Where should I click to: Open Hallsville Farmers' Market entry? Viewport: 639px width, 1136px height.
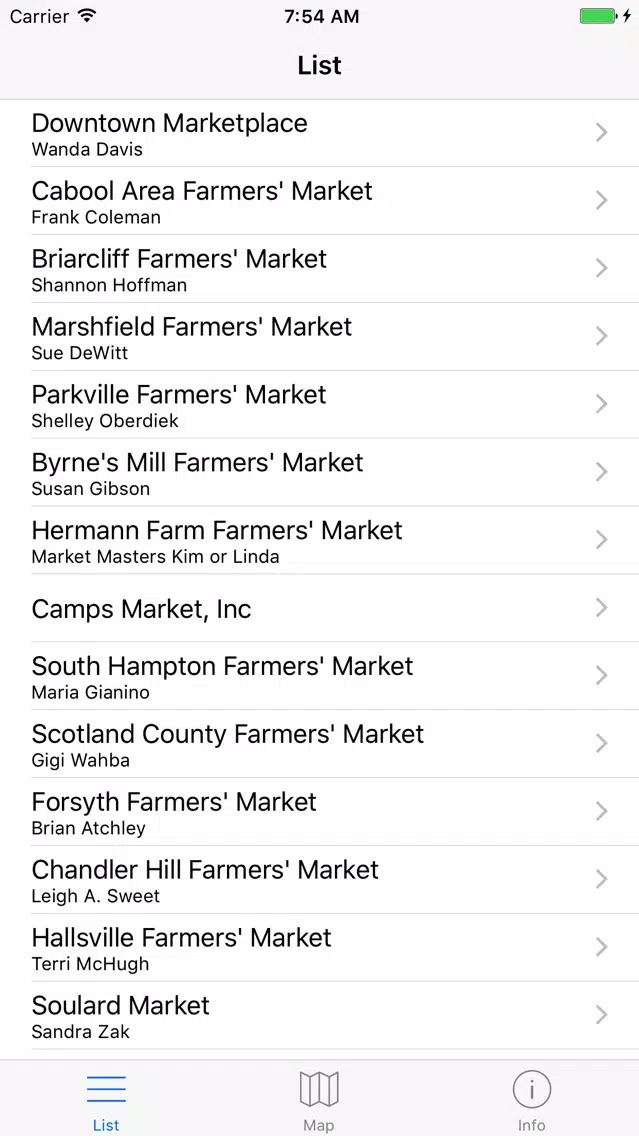click(x=320, y=948)
